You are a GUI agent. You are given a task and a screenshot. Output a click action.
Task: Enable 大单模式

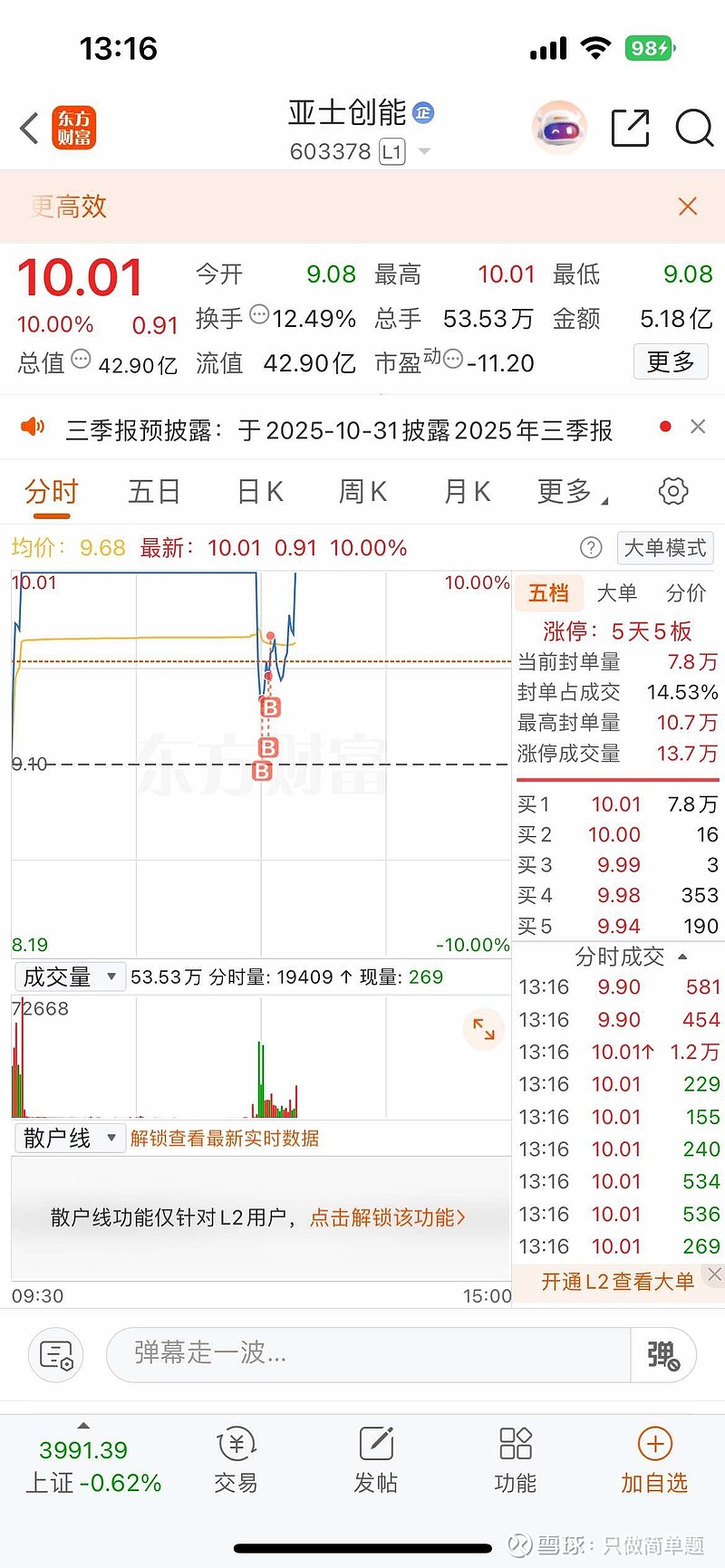664,548
